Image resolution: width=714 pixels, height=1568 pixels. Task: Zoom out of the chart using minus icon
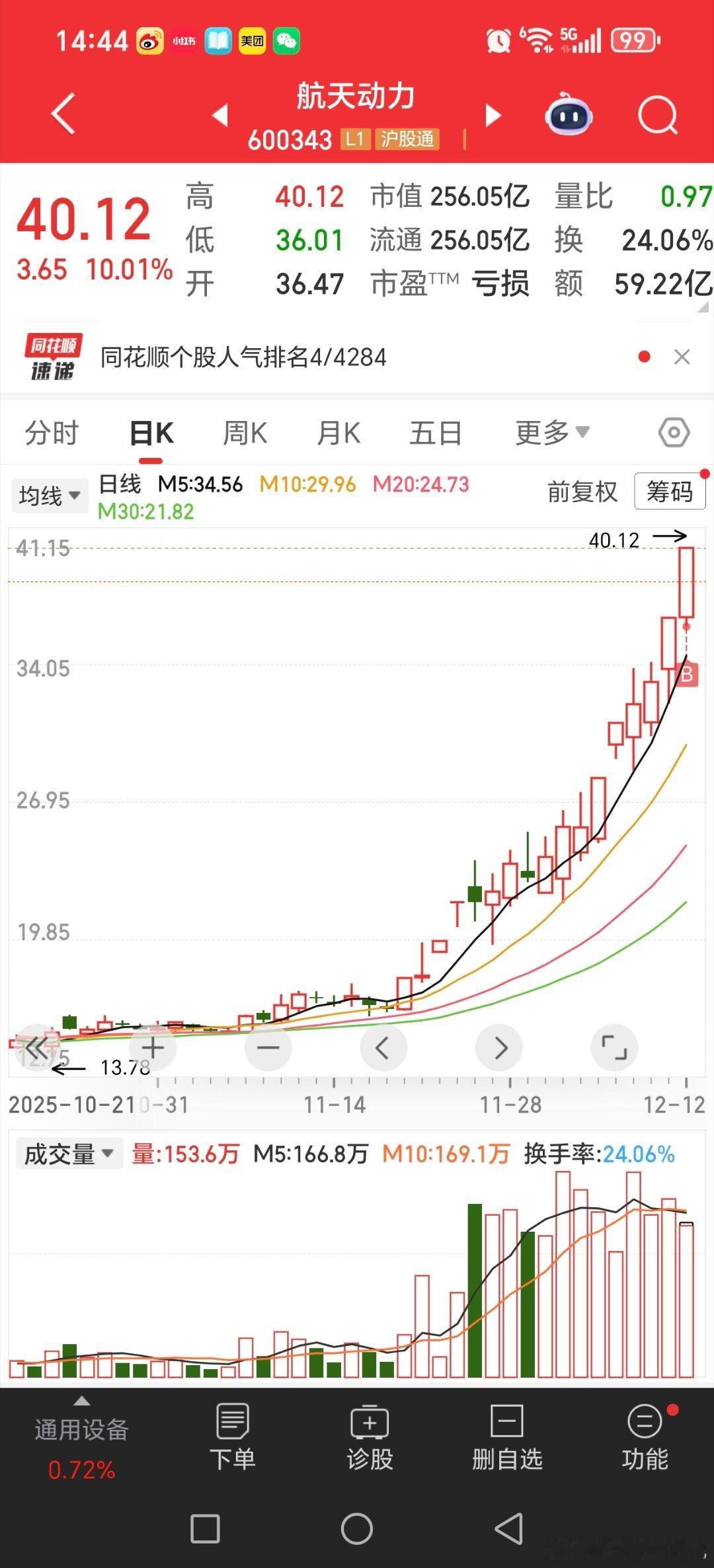point(268,1047)
